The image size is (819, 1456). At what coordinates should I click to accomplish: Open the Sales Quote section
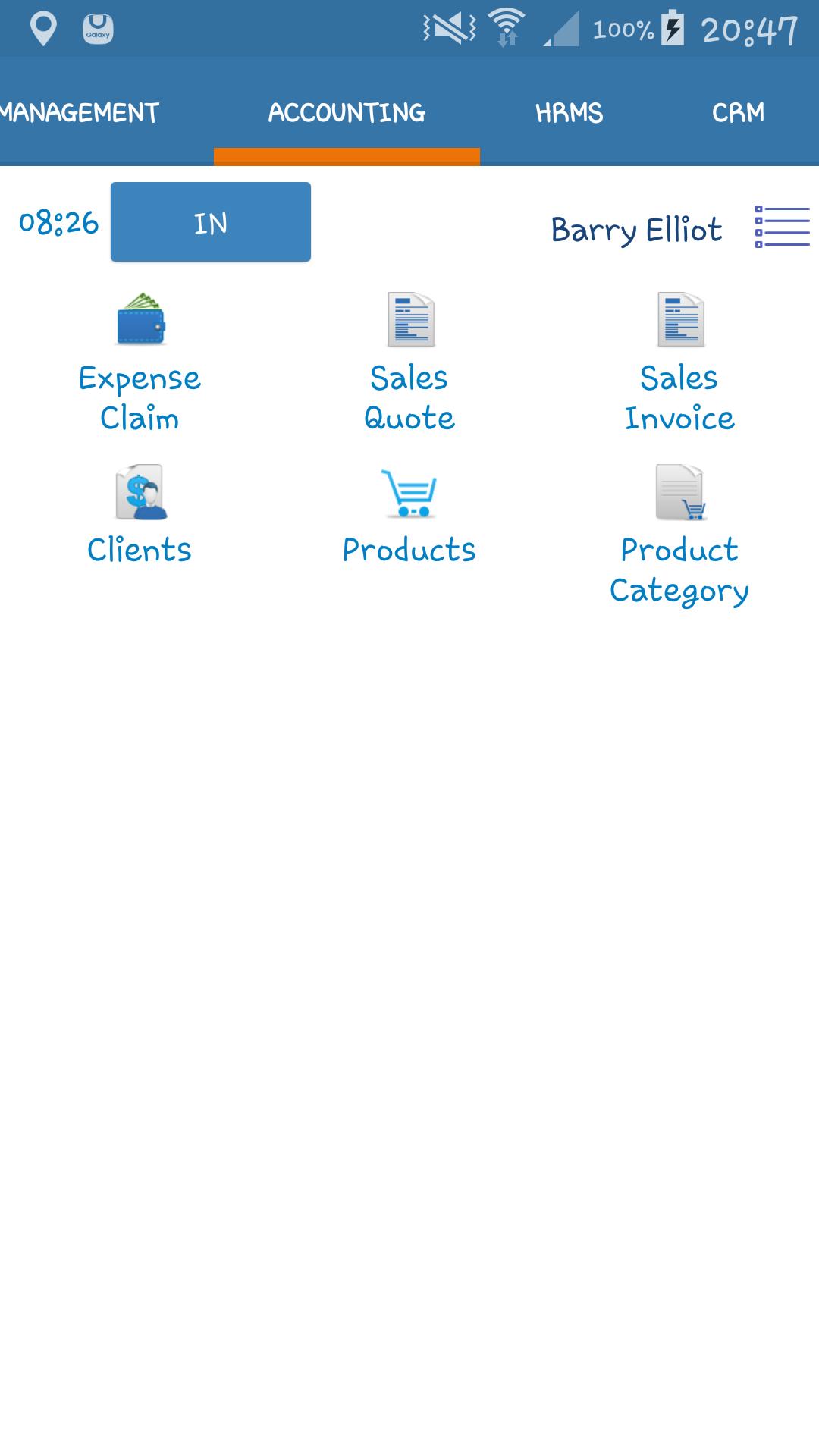click(409, 356)
